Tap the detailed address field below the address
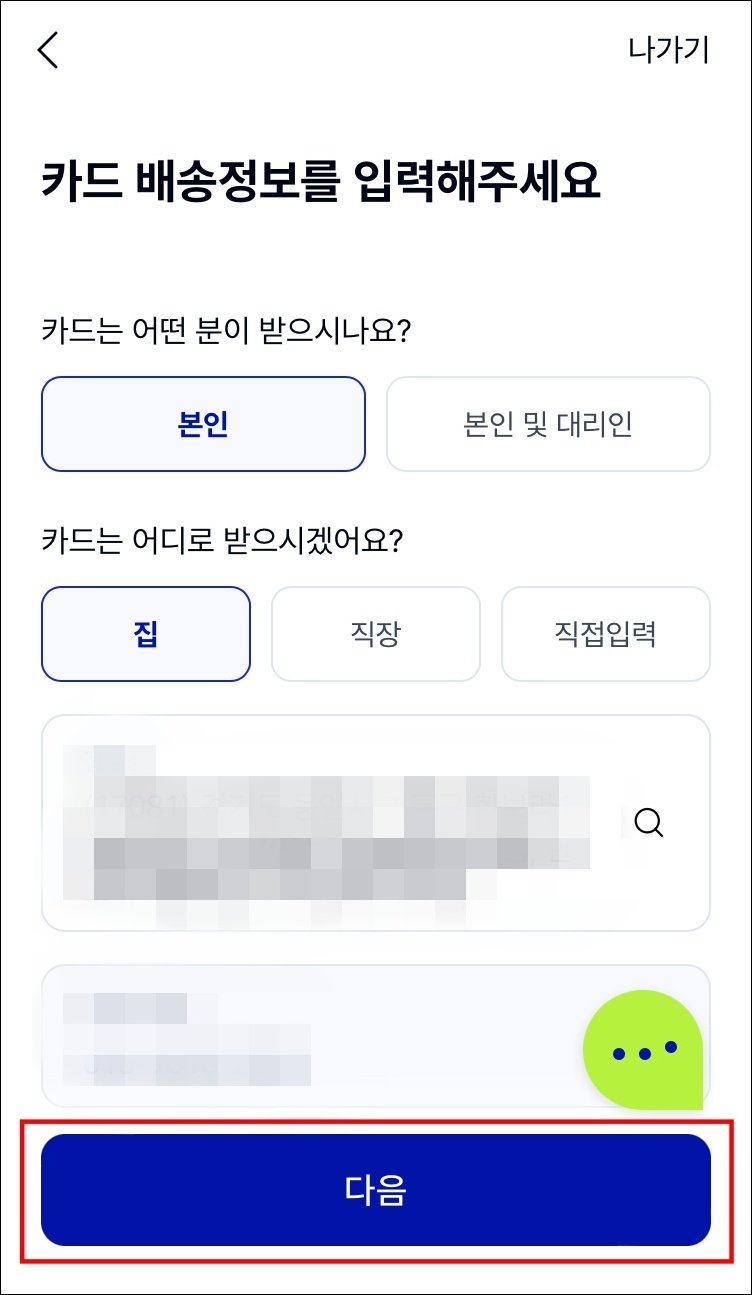 [300, 1035]
